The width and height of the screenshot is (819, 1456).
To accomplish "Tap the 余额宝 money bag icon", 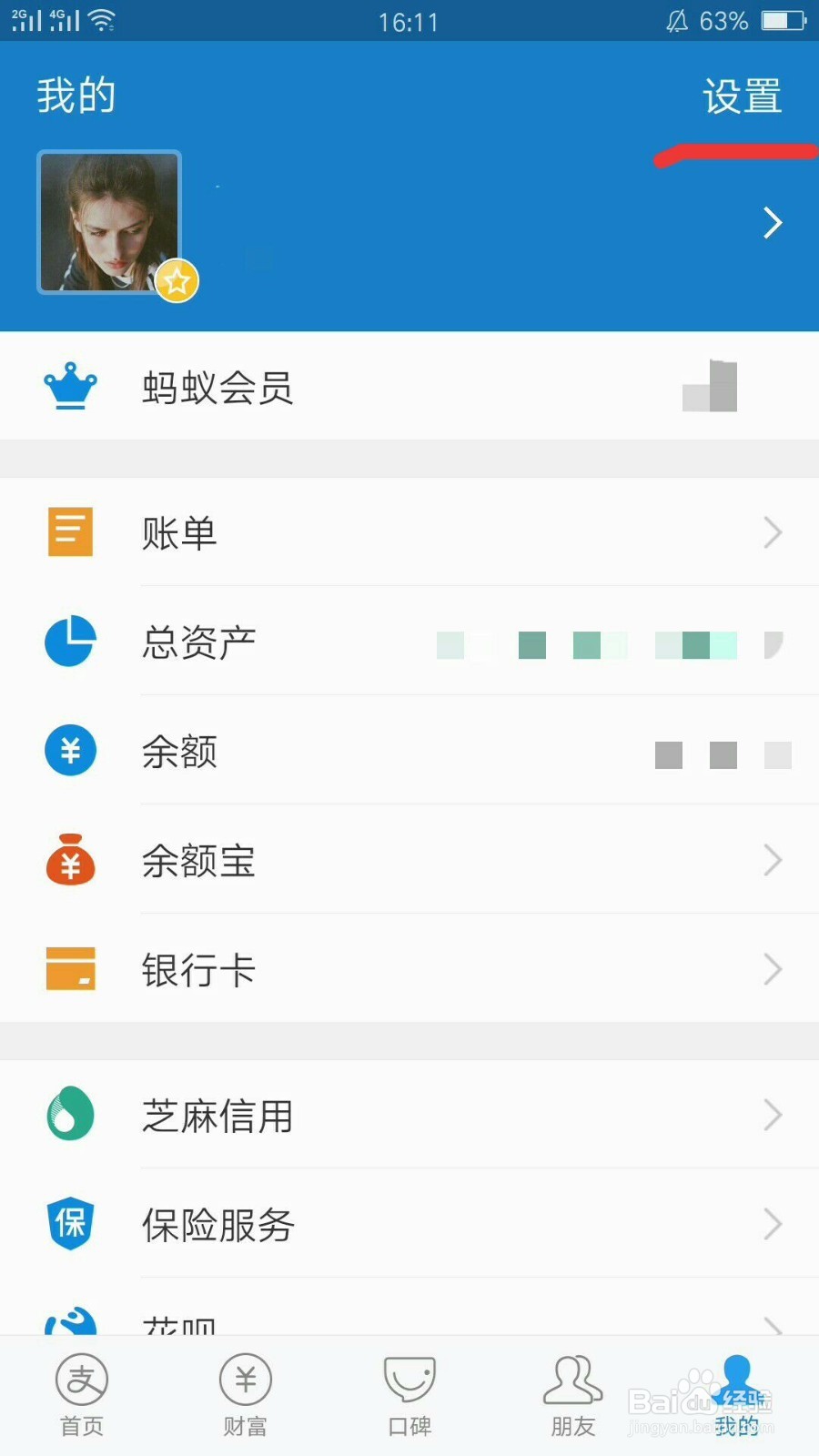I will 70,860.
